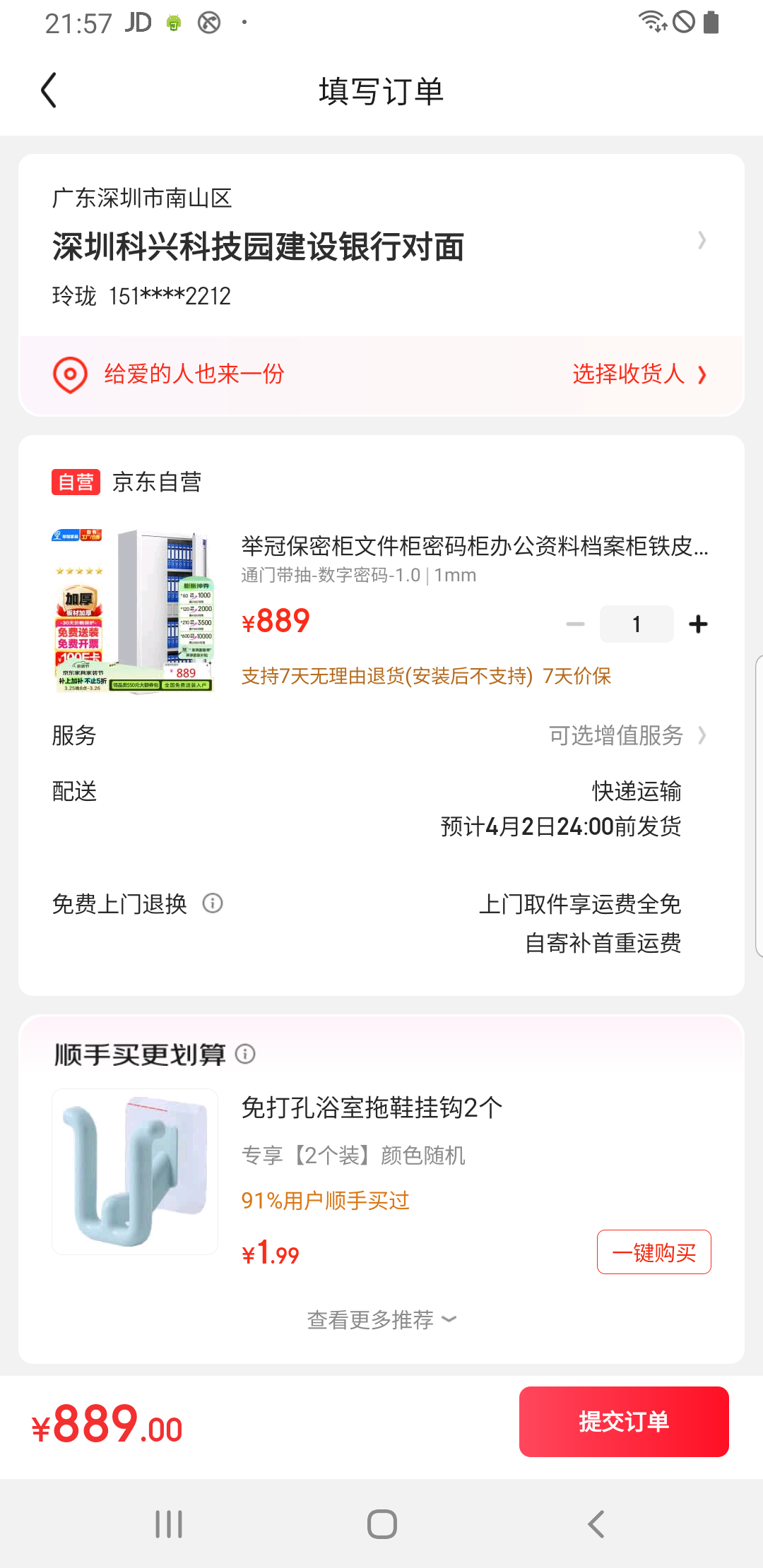Tap the 填写订单 page title

tap(381, 90)
